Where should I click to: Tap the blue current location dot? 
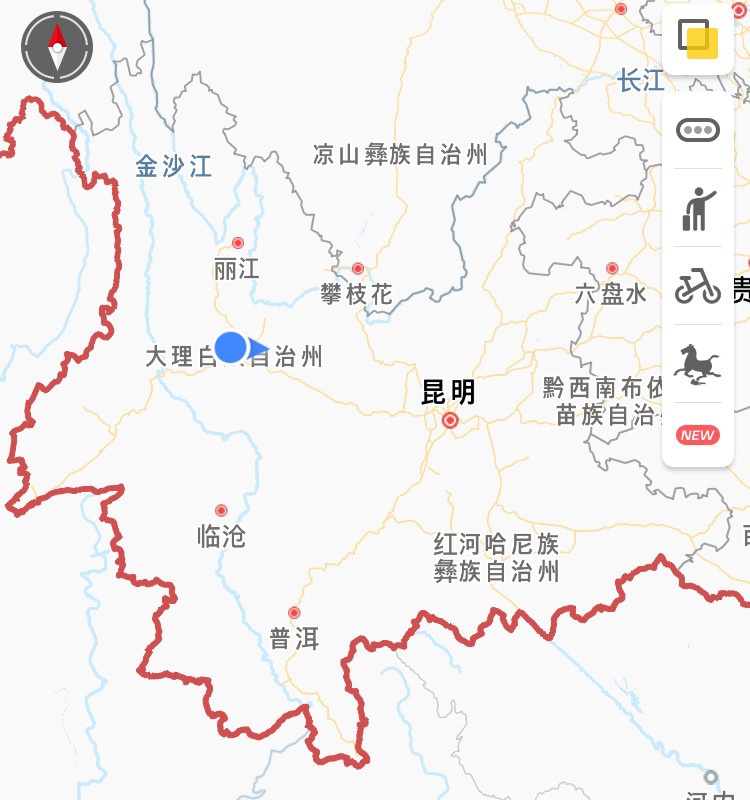[x=231, y=347]
